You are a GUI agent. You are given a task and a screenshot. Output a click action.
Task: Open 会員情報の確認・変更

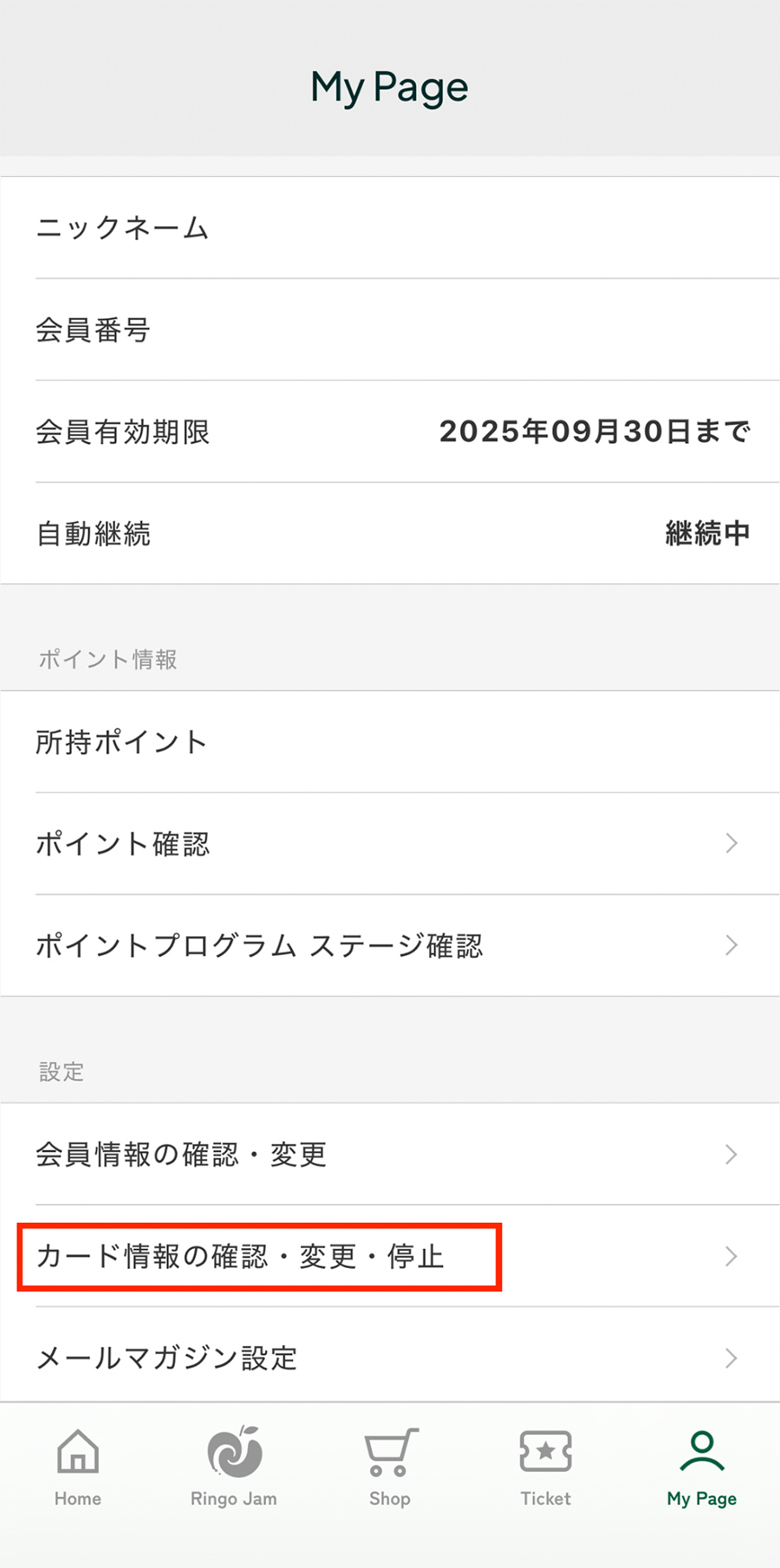[390, 1154]
